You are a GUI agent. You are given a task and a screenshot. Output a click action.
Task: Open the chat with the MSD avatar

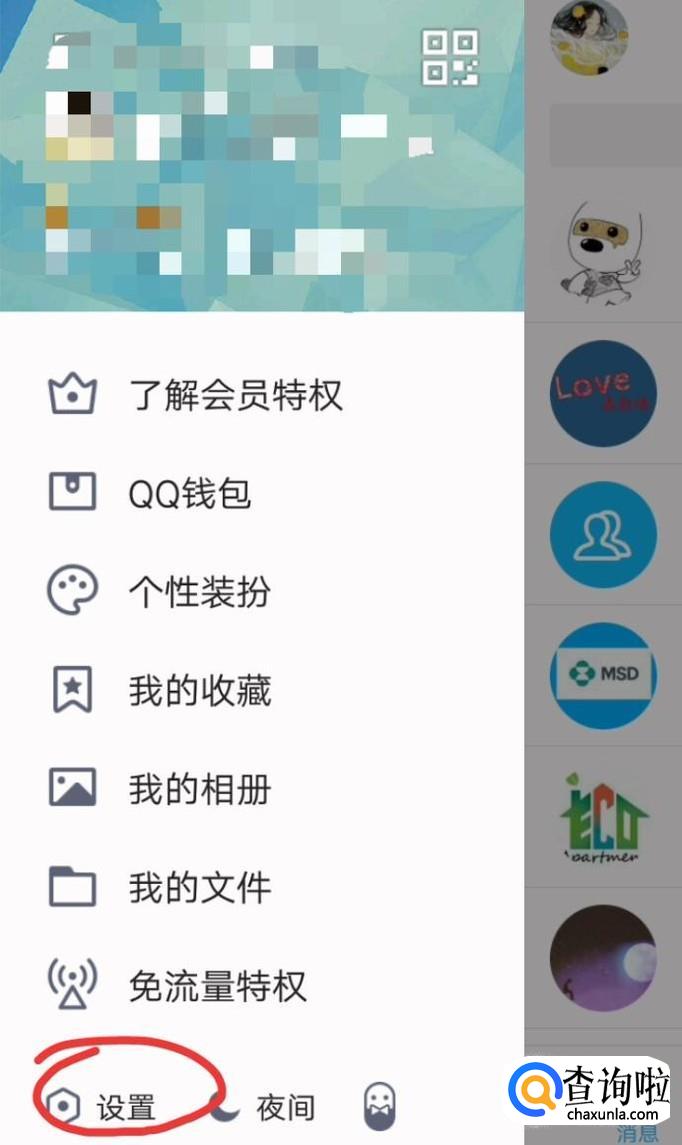(x=603, y=675)
